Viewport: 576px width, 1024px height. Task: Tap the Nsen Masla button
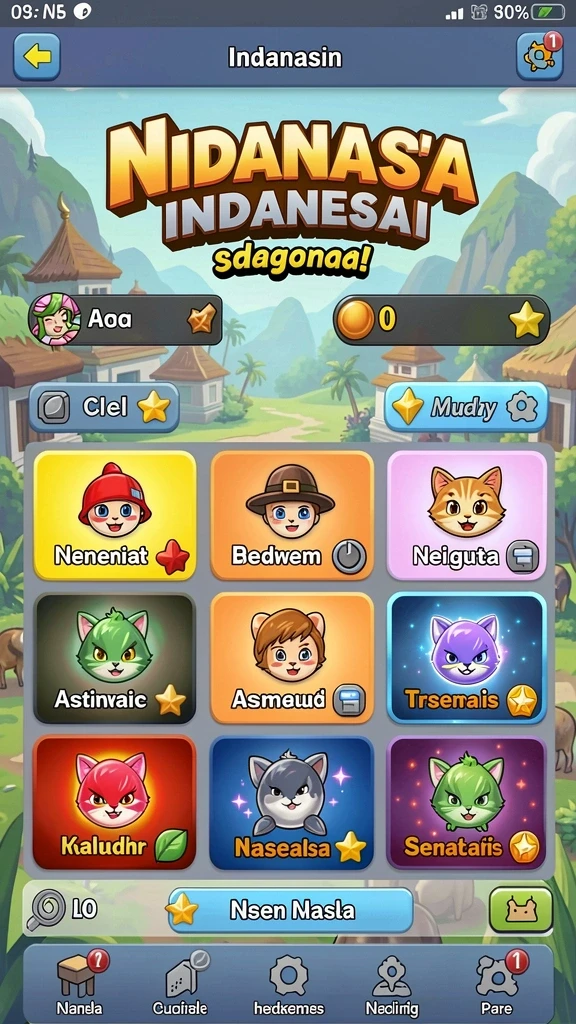[x=291, y=910]
